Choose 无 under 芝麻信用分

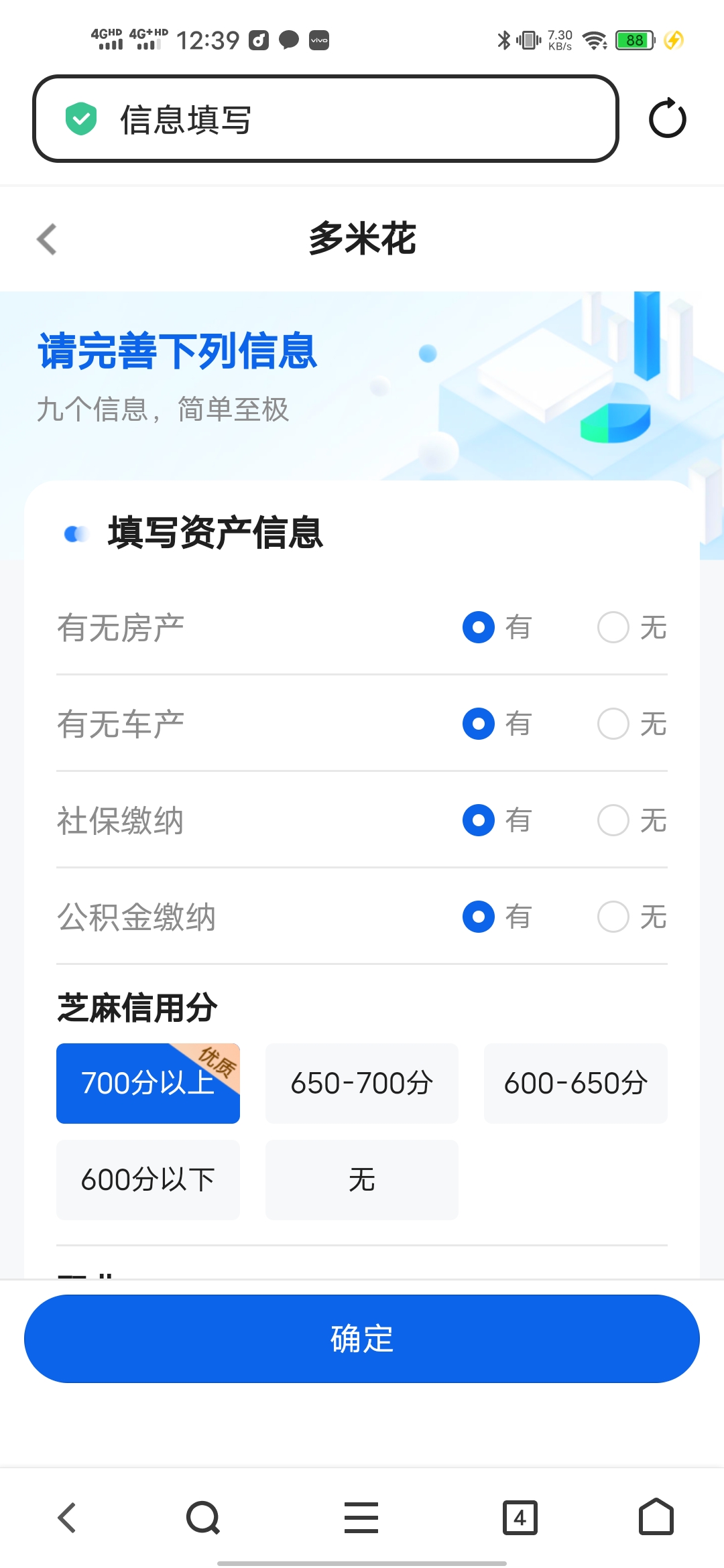(x=362, y=1180)
